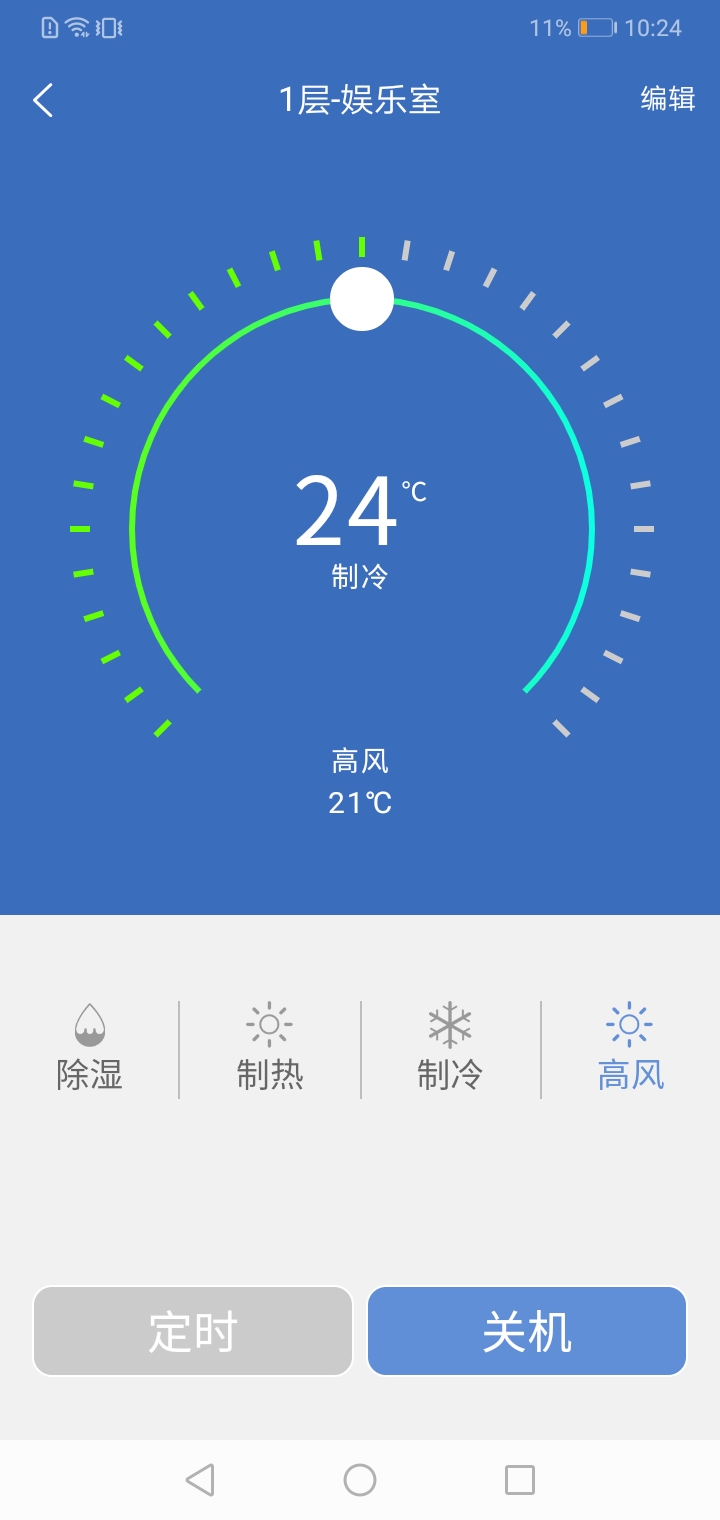Image resolution: width=720 pixels, height=1520 pixels.
Task: Select 除湿 dehumidify mode
Action: coord(90,1048)
